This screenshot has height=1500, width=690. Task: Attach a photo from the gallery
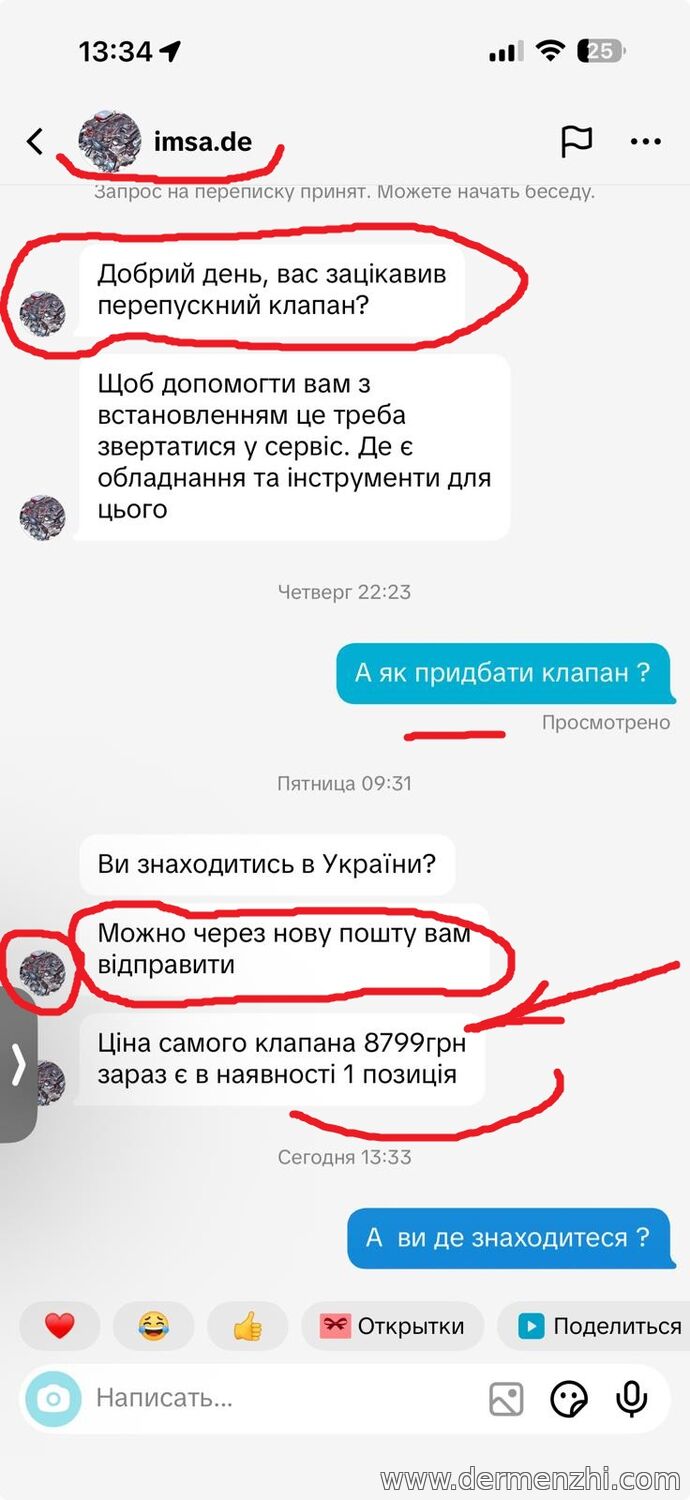(x=506, y=1398)
